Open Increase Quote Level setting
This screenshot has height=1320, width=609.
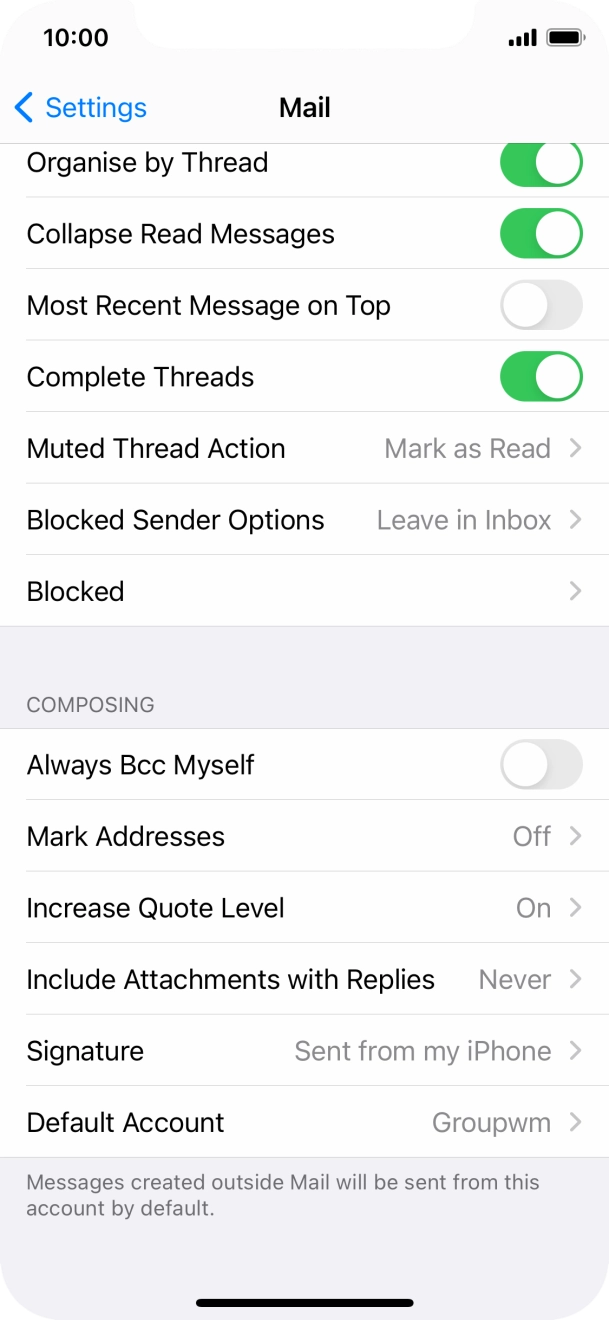coord(304,908)
